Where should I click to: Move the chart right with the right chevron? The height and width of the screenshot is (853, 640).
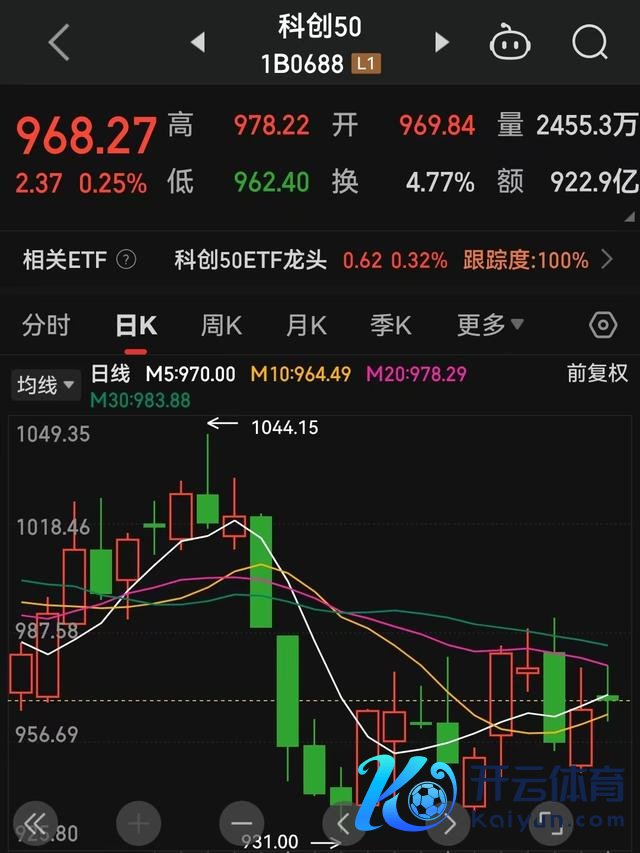click(449, 823)
